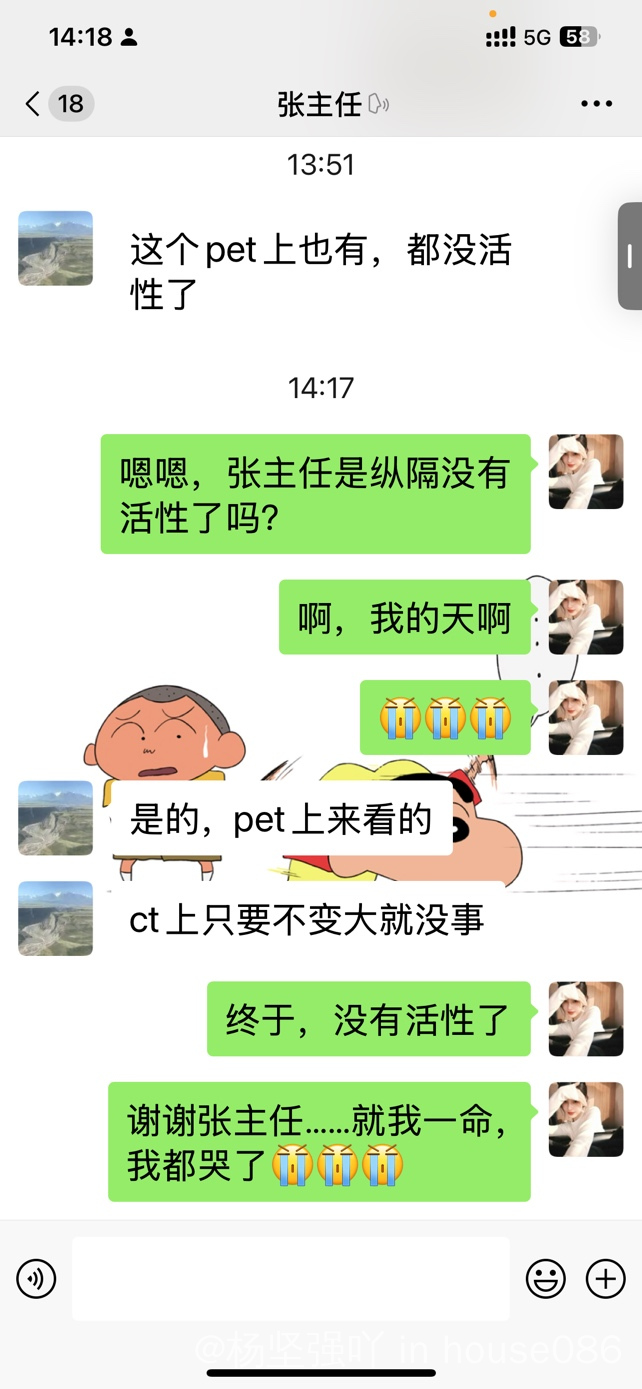Switch to voice message input
The image size is (642, 1389).
(37, 1278)
